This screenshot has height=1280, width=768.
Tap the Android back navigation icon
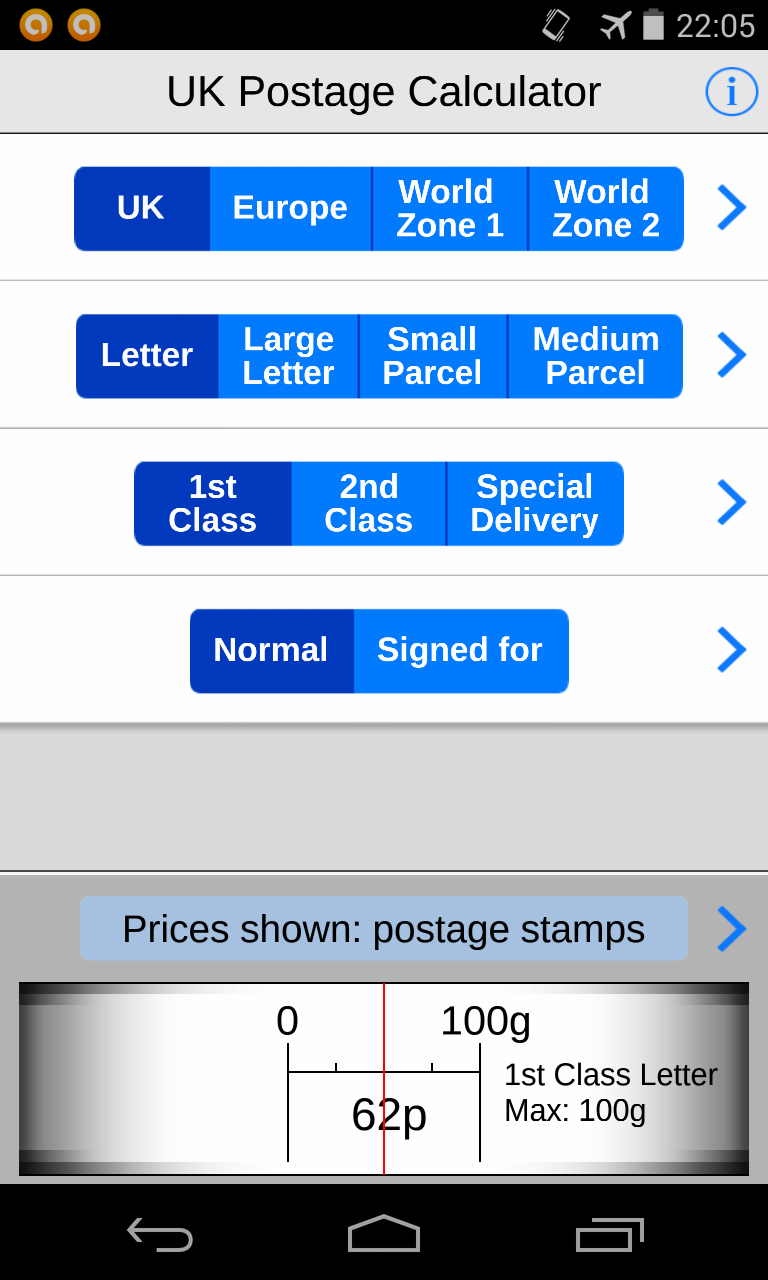tap(159, 1235)
